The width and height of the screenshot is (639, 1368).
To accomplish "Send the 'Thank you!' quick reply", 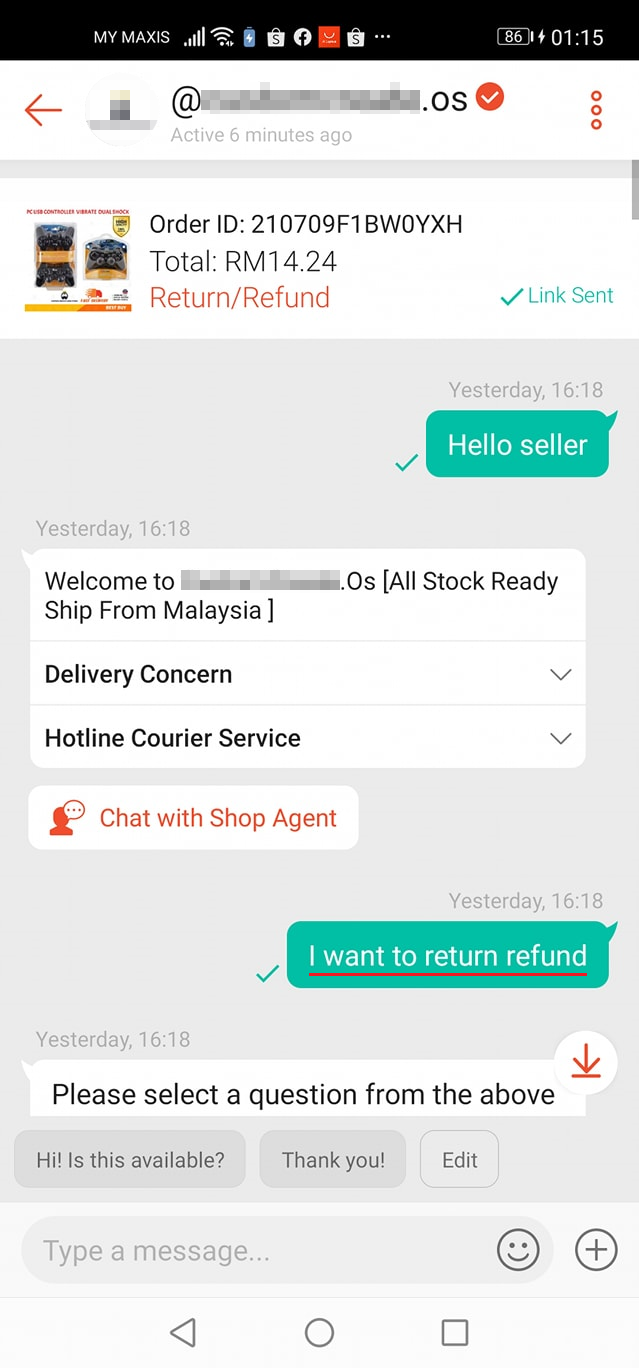I will (333, 1160).
